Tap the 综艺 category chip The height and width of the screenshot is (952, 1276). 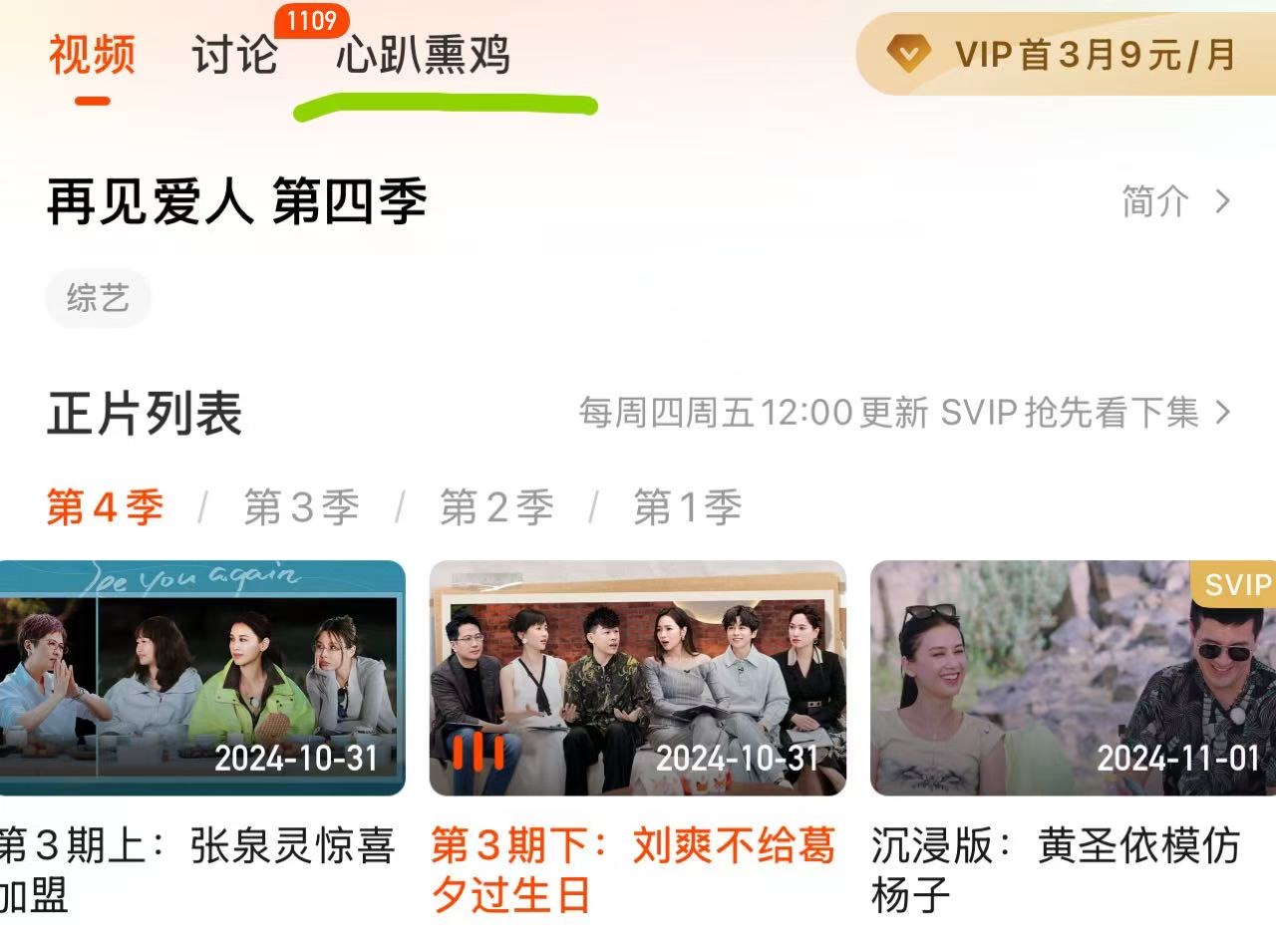tap(98, 298)
